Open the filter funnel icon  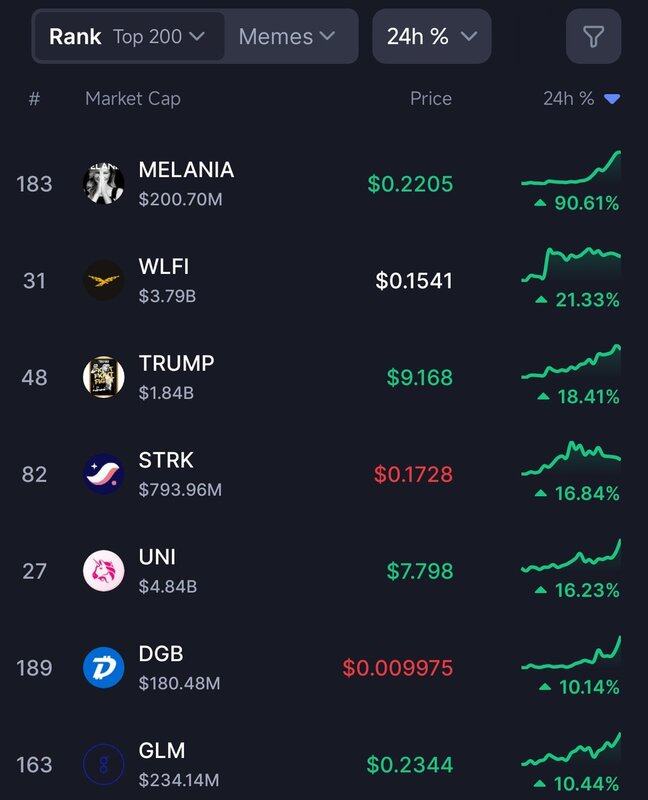[x=593, y=37]
